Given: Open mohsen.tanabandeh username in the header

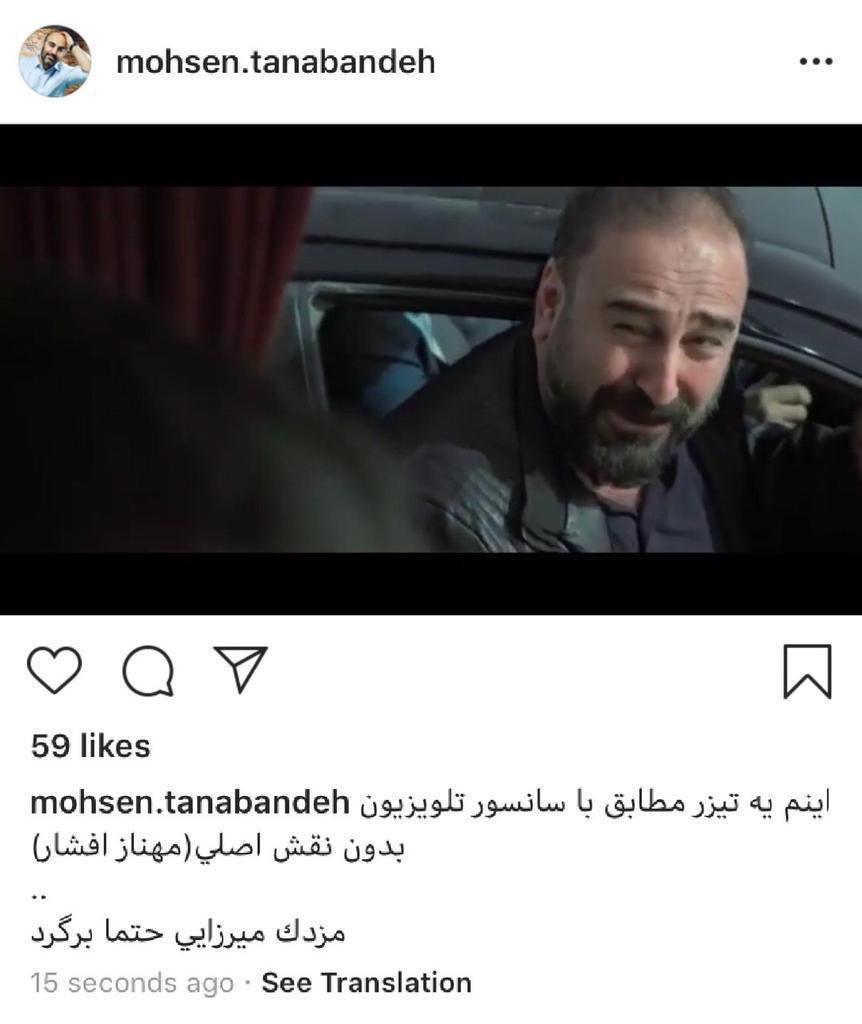Looking at the screenshot, I should [275, 62].
